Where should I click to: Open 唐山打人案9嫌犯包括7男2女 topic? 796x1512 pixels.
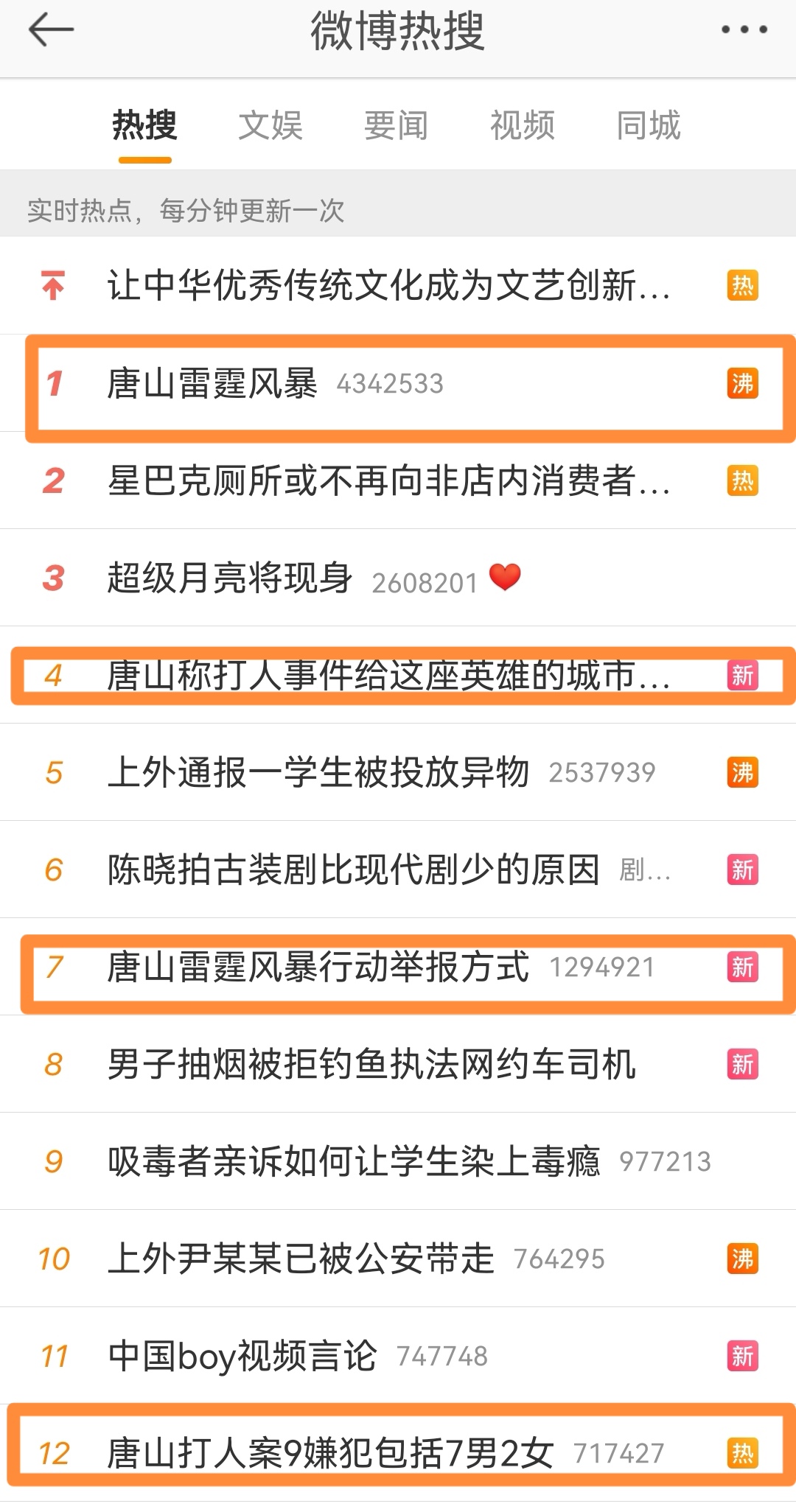tap(330, 1454)
